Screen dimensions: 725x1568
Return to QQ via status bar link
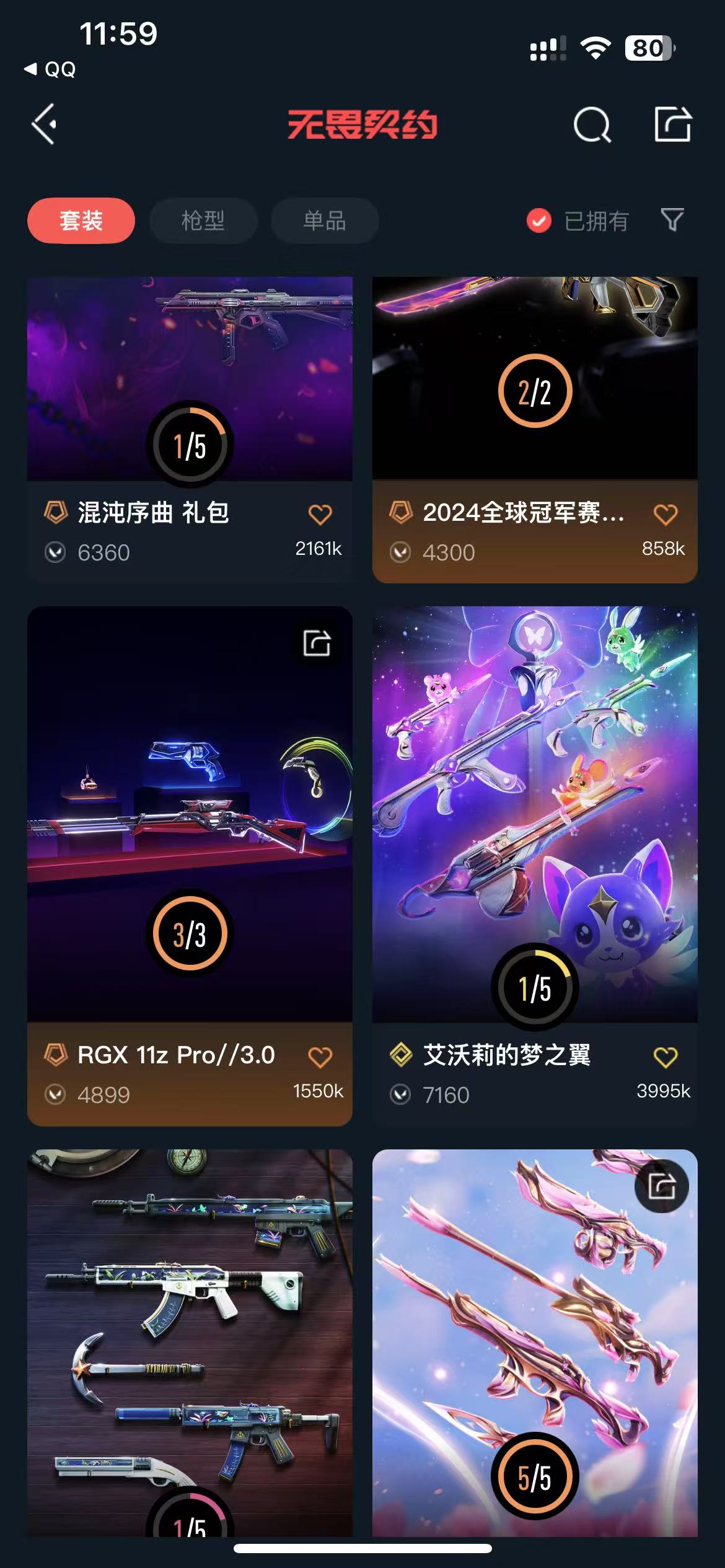click(x=51, y=69)
